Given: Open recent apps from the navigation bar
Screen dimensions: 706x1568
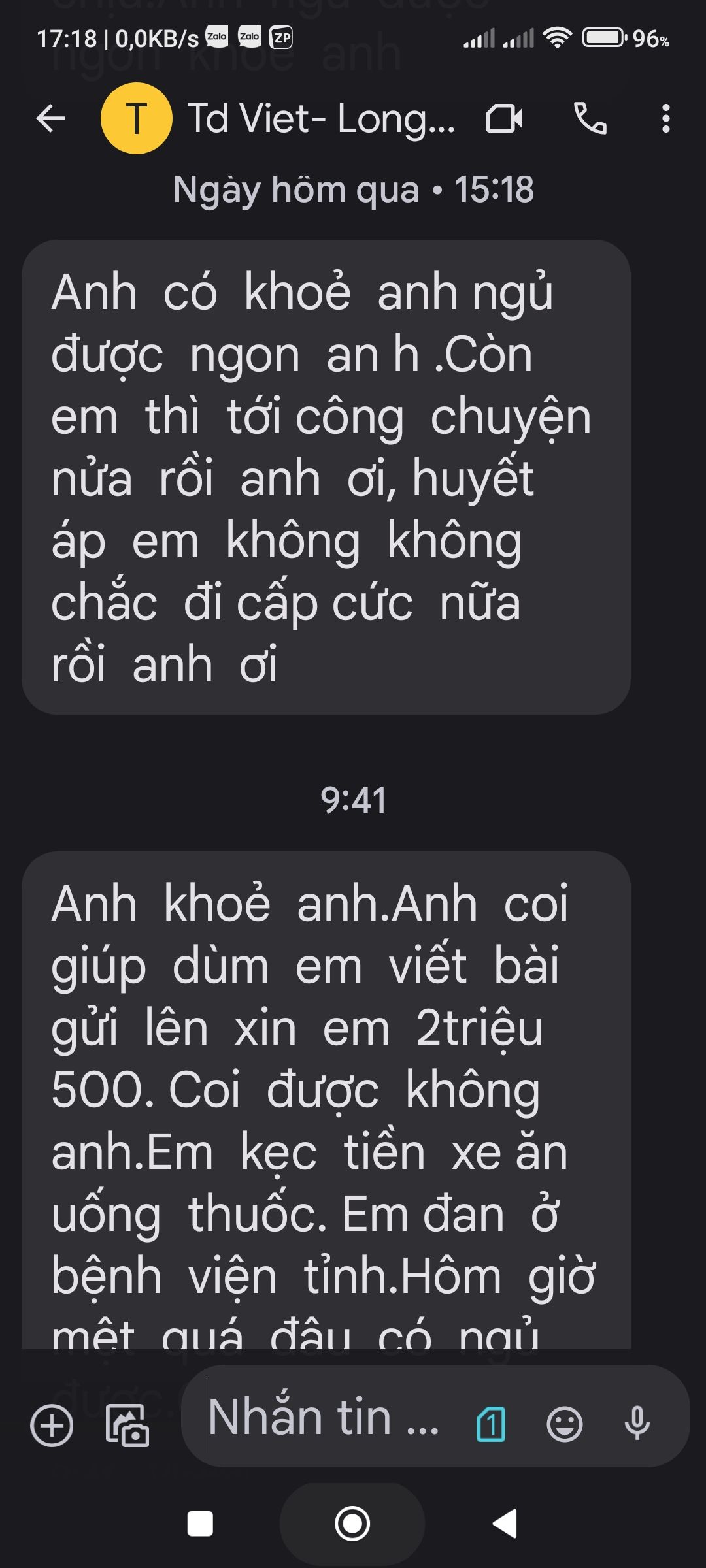Looking at the screenshot, I should click(x=200, y=1524).
